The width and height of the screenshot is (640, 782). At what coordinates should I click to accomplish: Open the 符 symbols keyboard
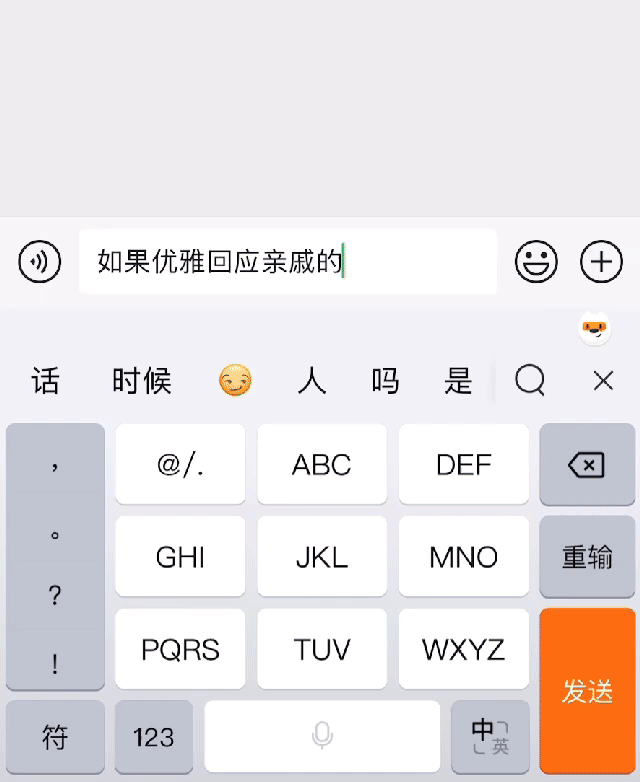click(x=55, y=737)
